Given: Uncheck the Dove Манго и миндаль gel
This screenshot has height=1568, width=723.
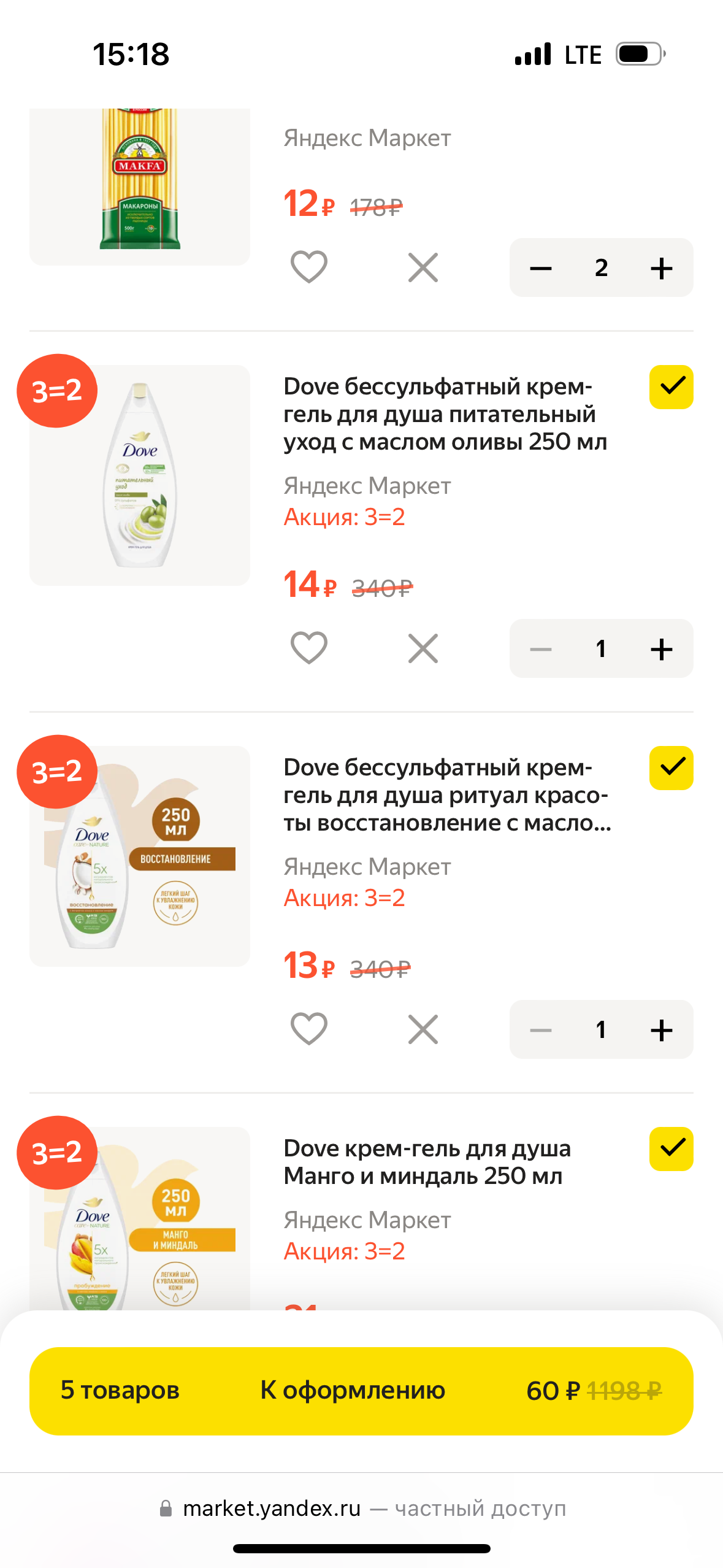Looking at the screenshot, I should click(x=671, y=1149).
